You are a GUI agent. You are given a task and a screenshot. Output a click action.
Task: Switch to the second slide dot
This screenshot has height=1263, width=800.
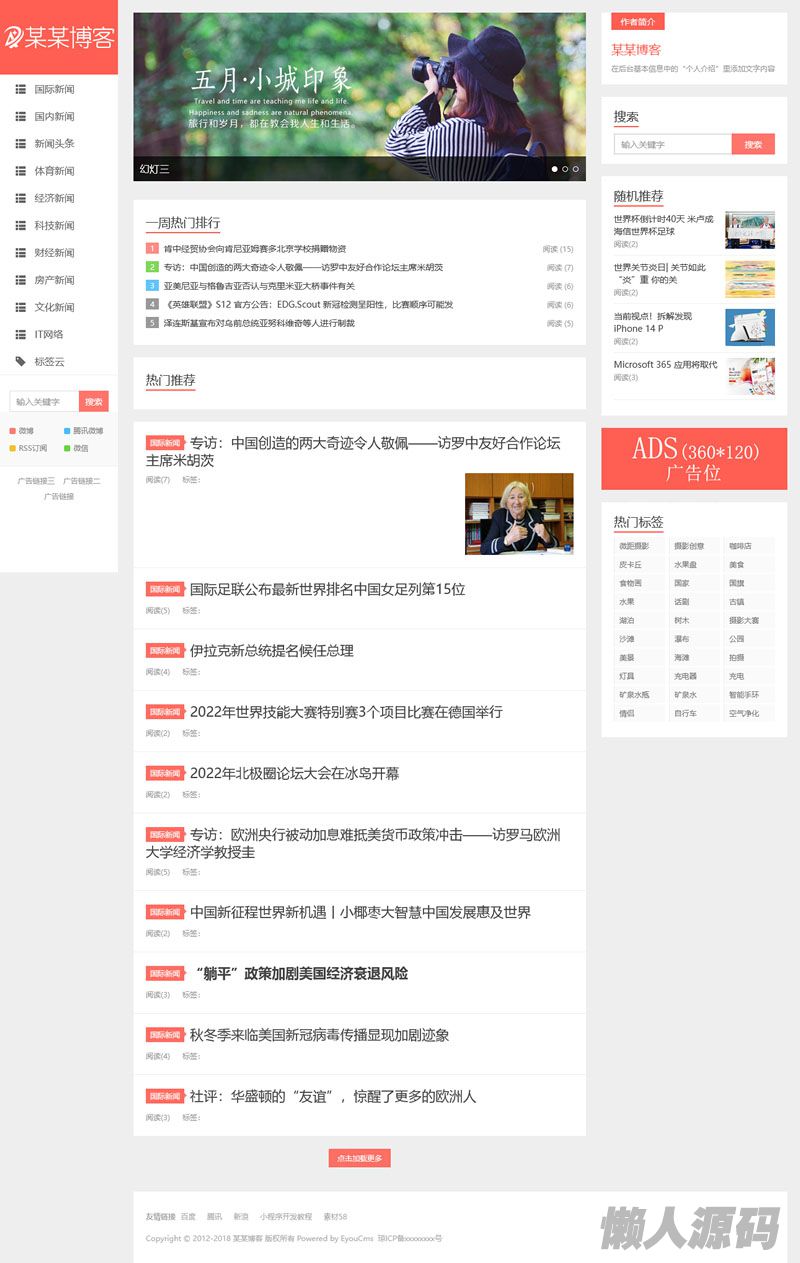pyautogui.click(x=565, y=169)
